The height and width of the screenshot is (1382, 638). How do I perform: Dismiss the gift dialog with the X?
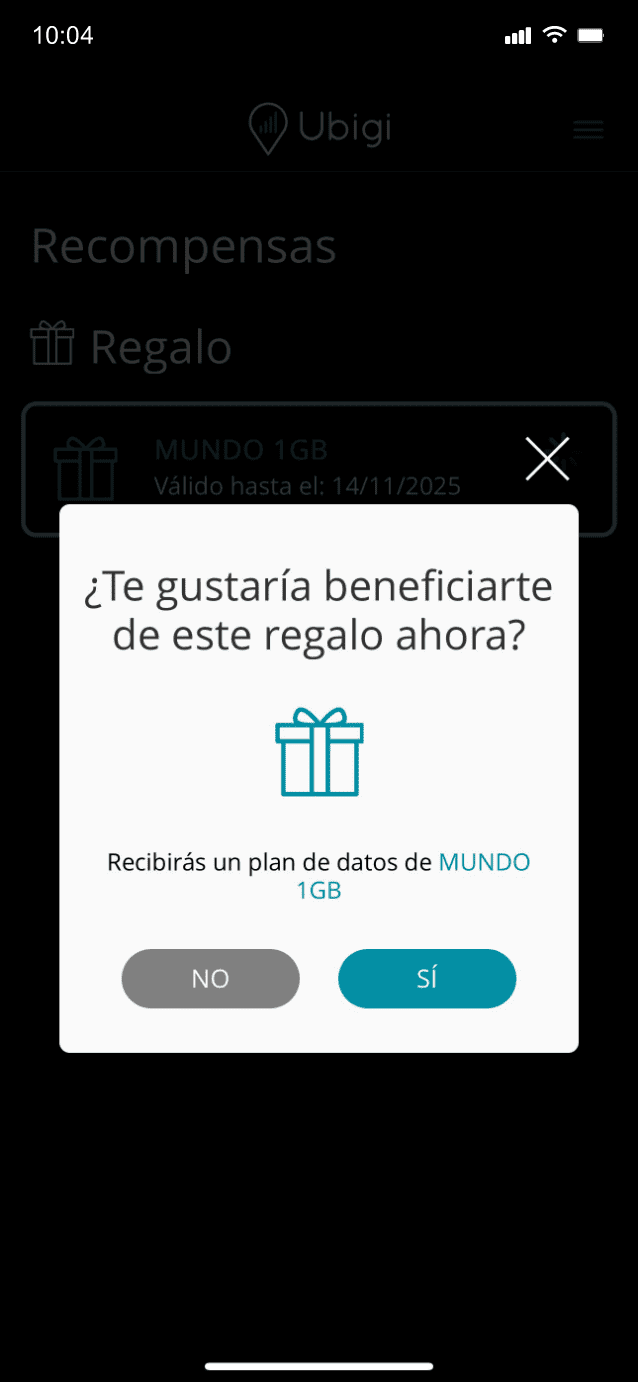pos(547,459)
